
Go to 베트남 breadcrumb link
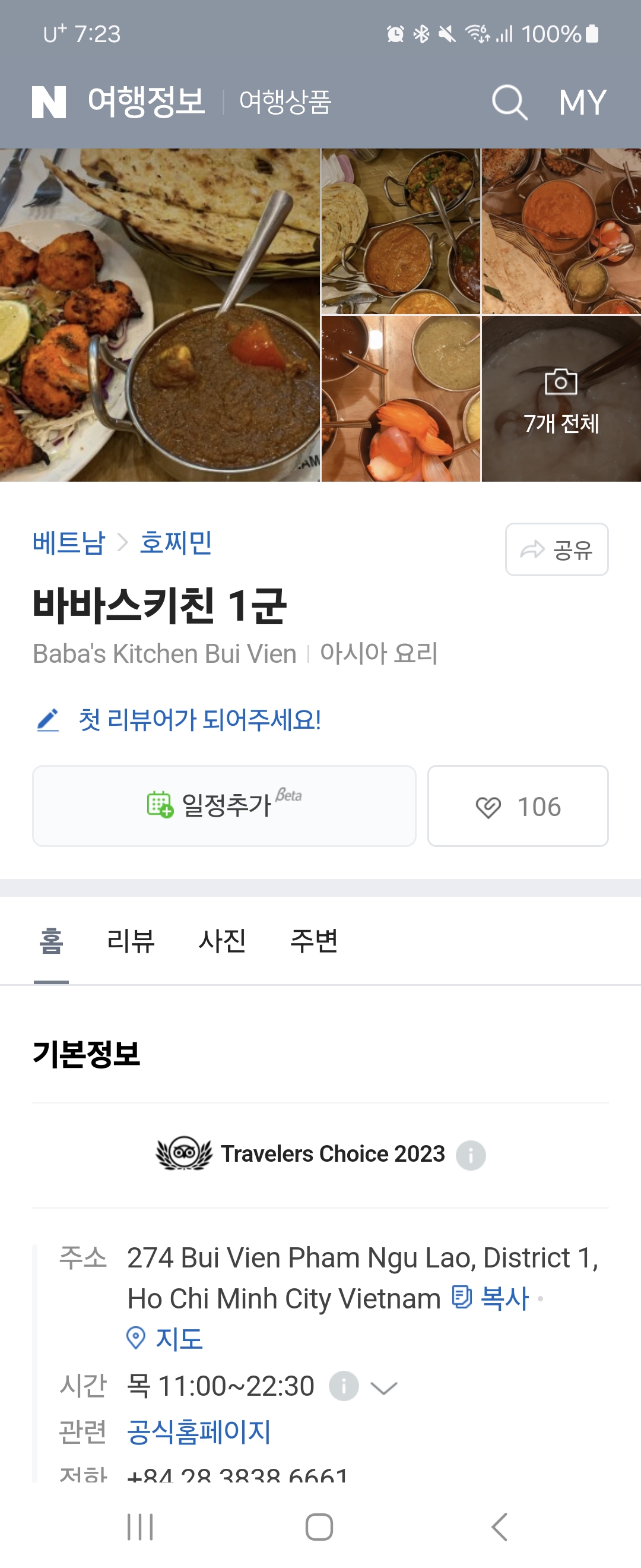[69, 542]
